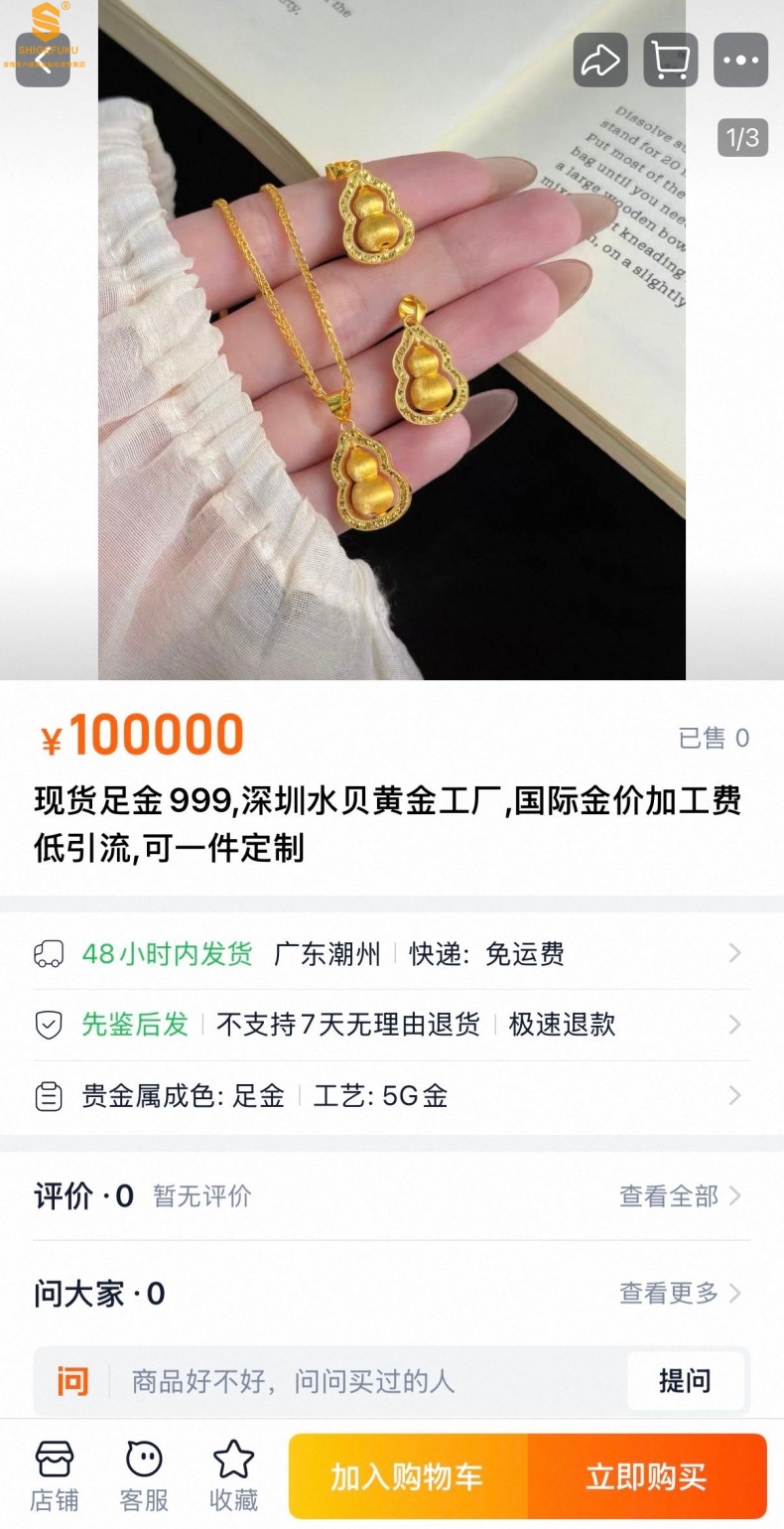Expand the 贵金属成色 product specs row

pos(391,1096)
